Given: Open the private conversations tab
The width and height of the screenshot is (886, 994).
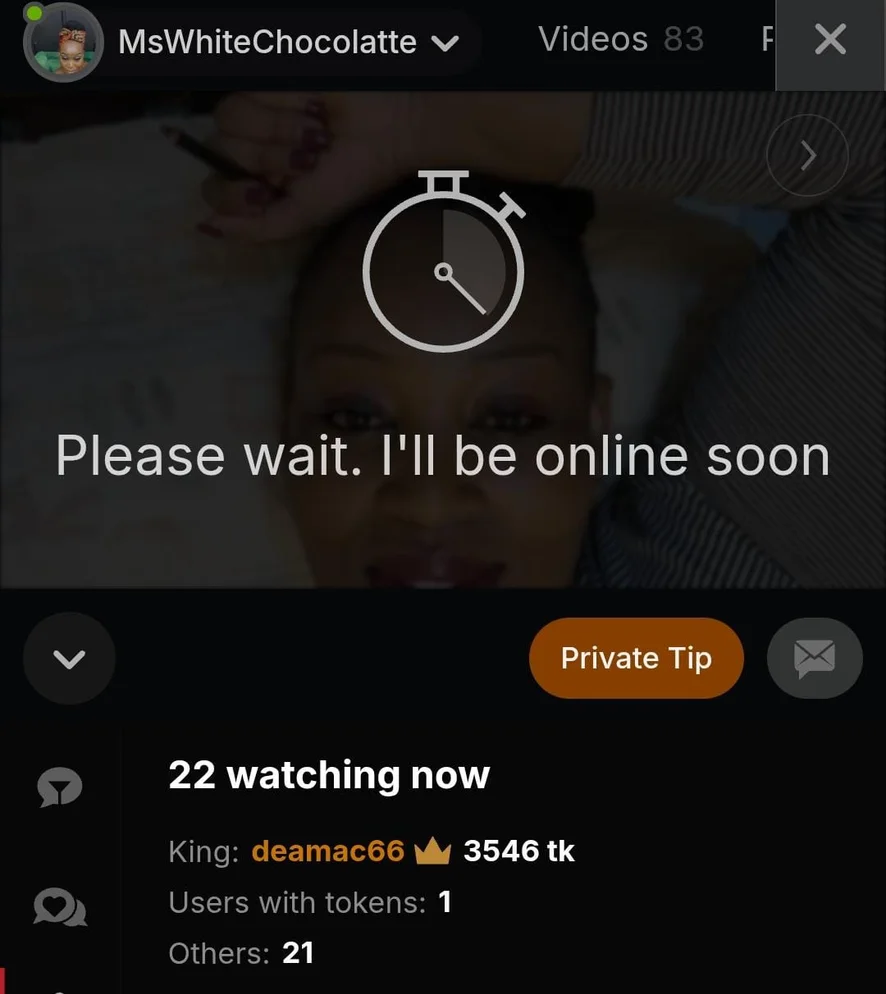Looking at the screenshot, I should (x=59, y=907).
